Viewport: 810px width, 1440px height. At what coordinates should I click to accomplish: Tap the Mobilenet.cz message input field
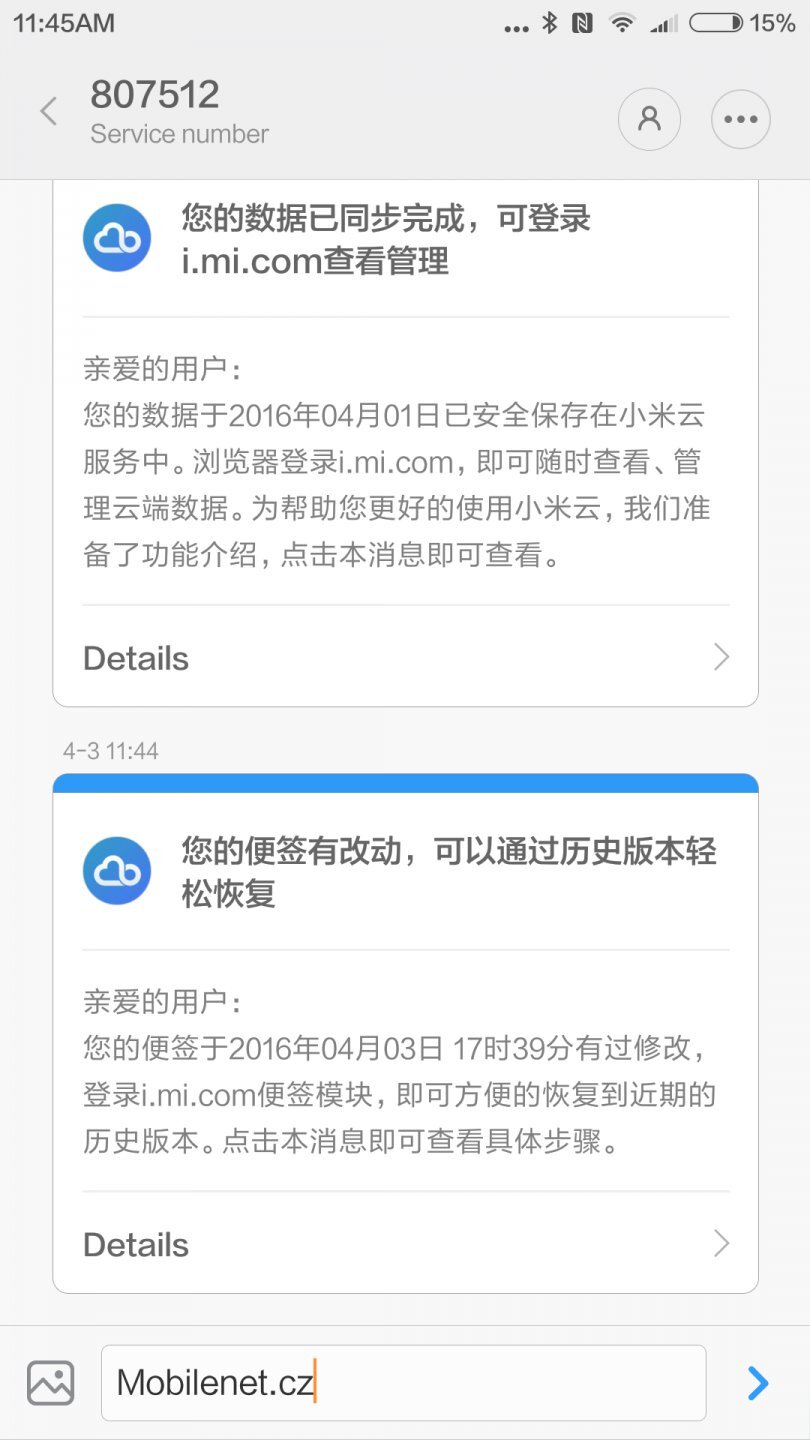click(x=405, y=1383)
